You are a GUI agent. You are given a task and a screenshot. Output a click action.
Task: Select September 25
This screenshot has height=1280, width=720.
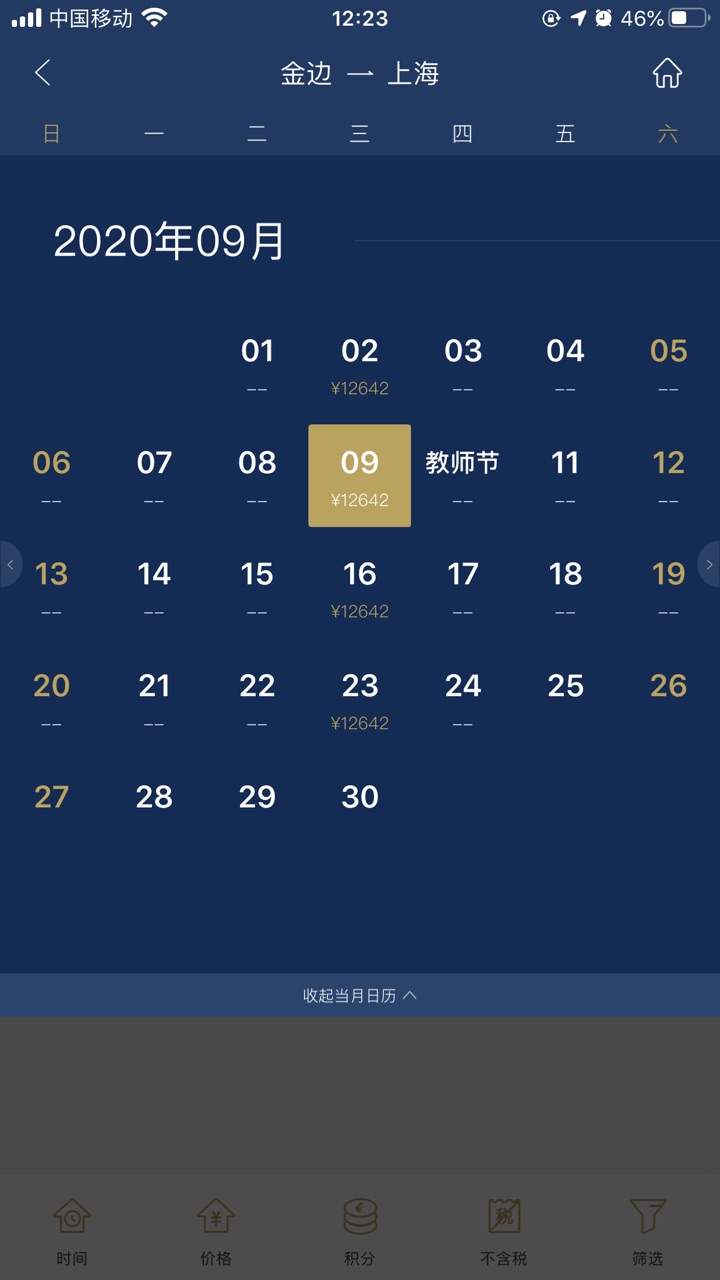tap(565, 687)
